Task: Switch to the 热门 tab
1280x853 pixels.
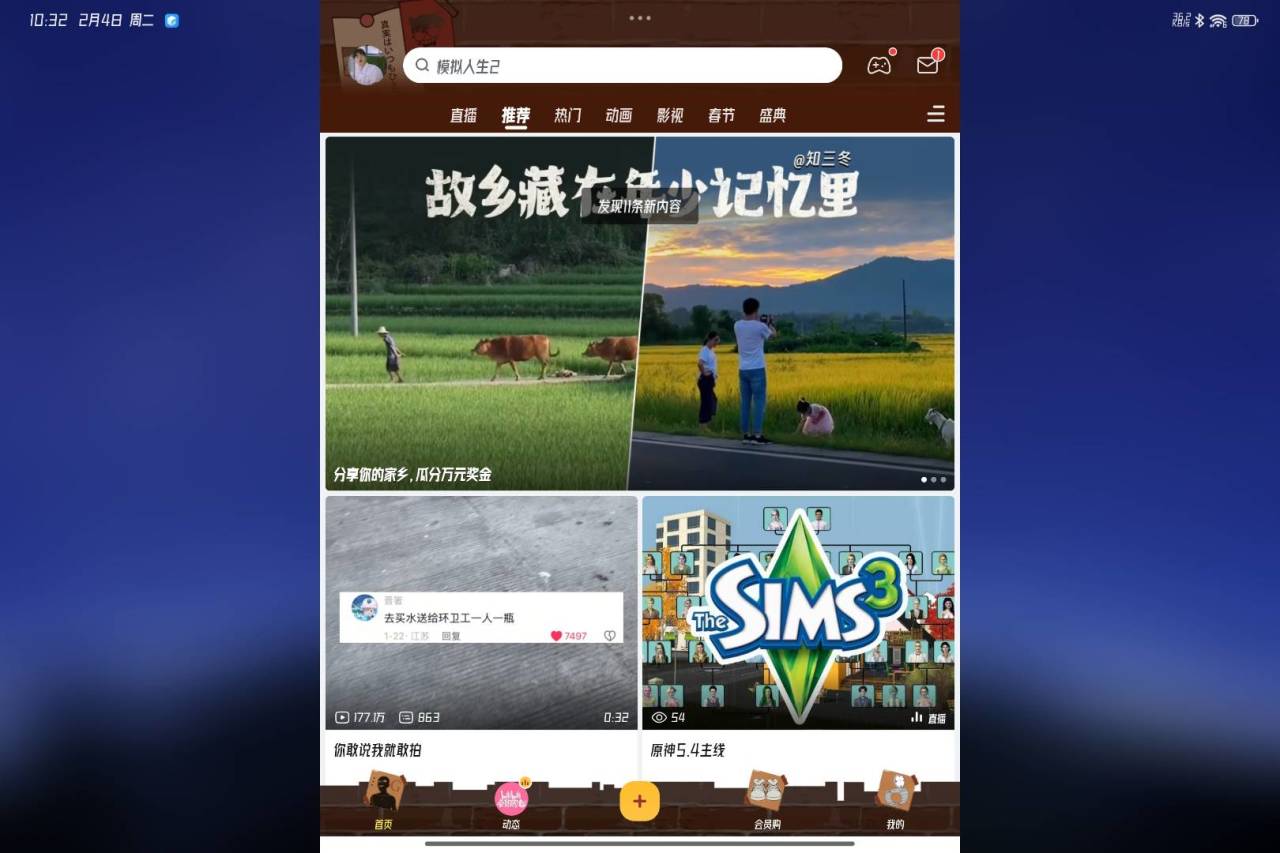Action: (567, 115)
